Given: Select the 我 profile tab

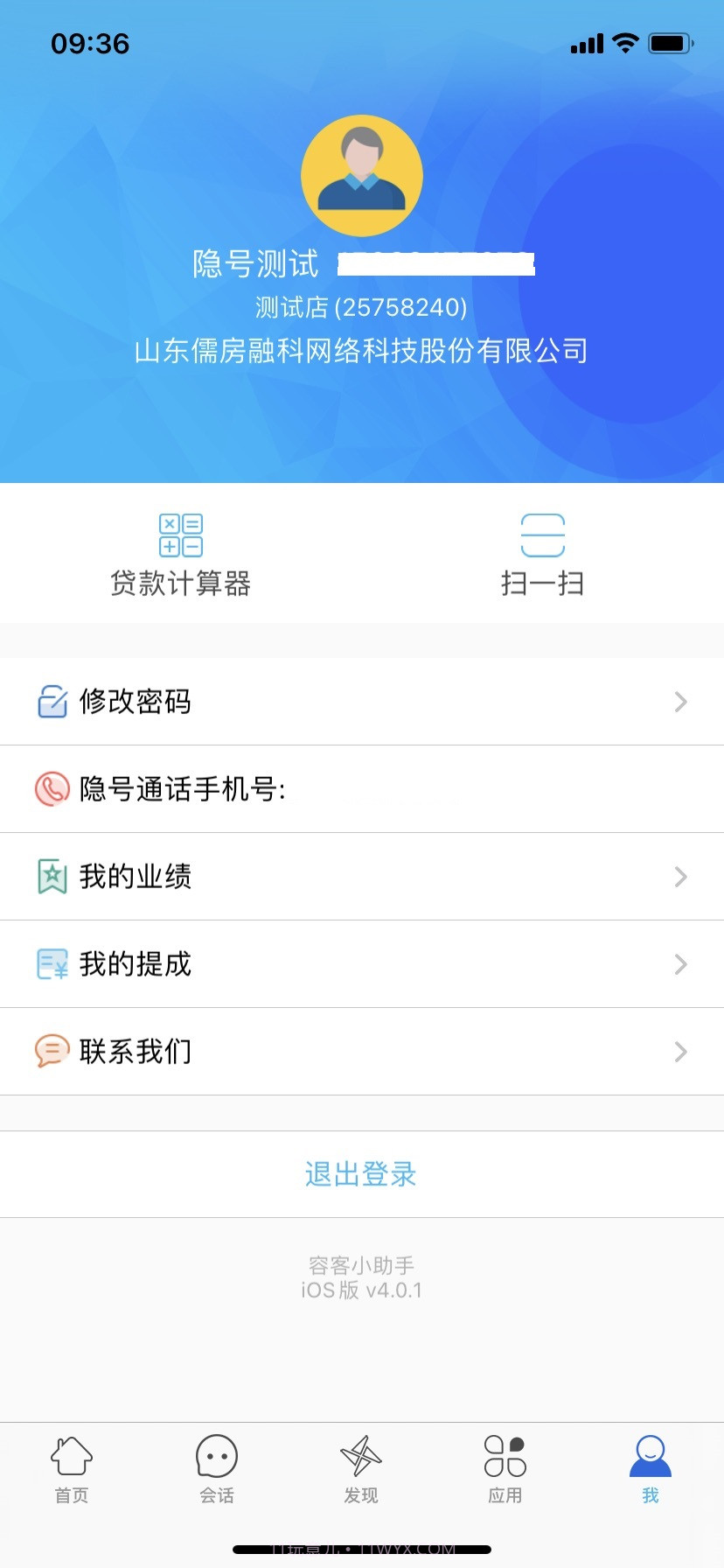Looking at the screenshot, I should click(651, 1466).
